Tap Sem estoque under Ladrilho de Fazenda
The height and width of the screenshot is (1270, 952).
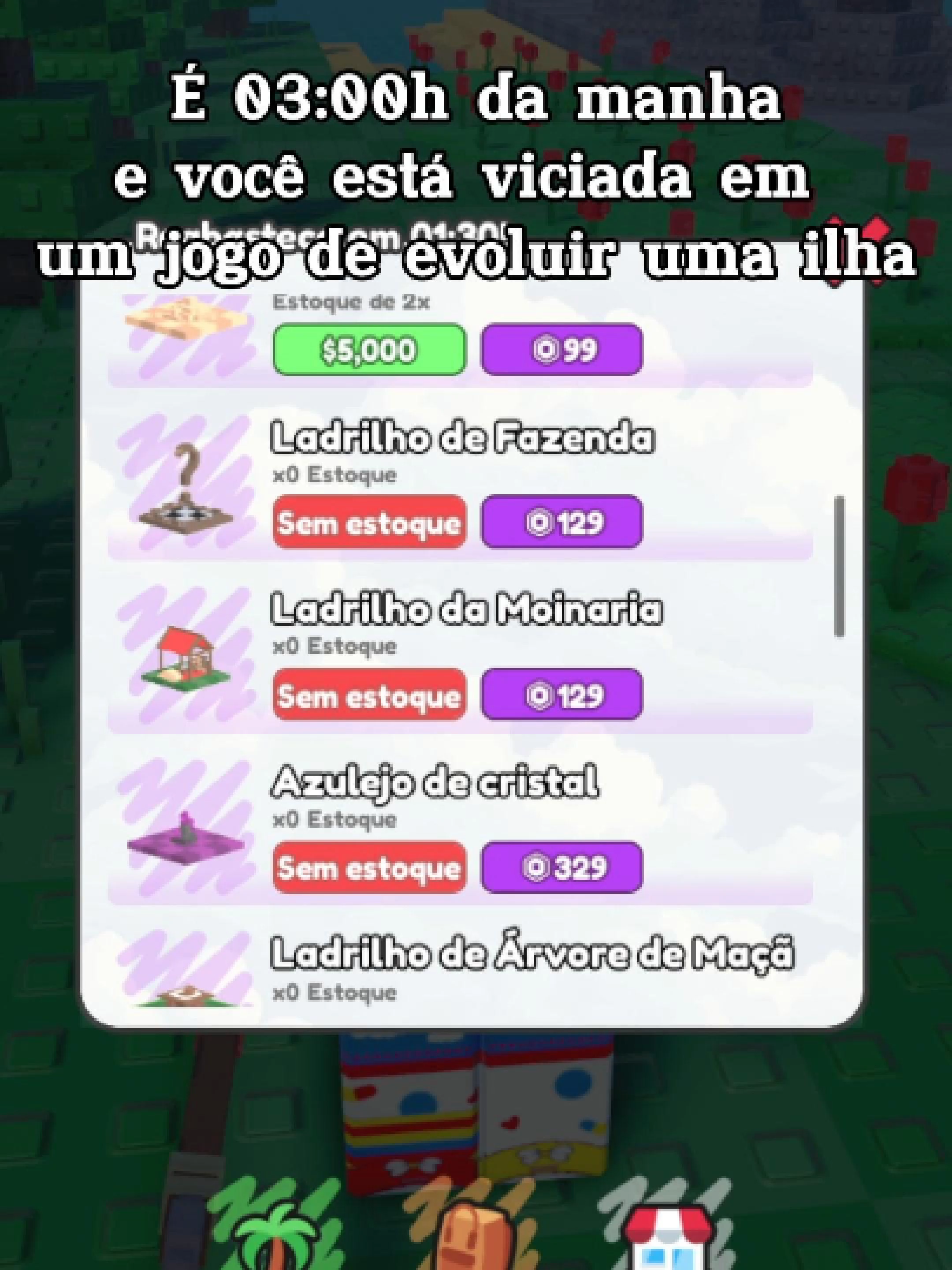pos(369,522)
